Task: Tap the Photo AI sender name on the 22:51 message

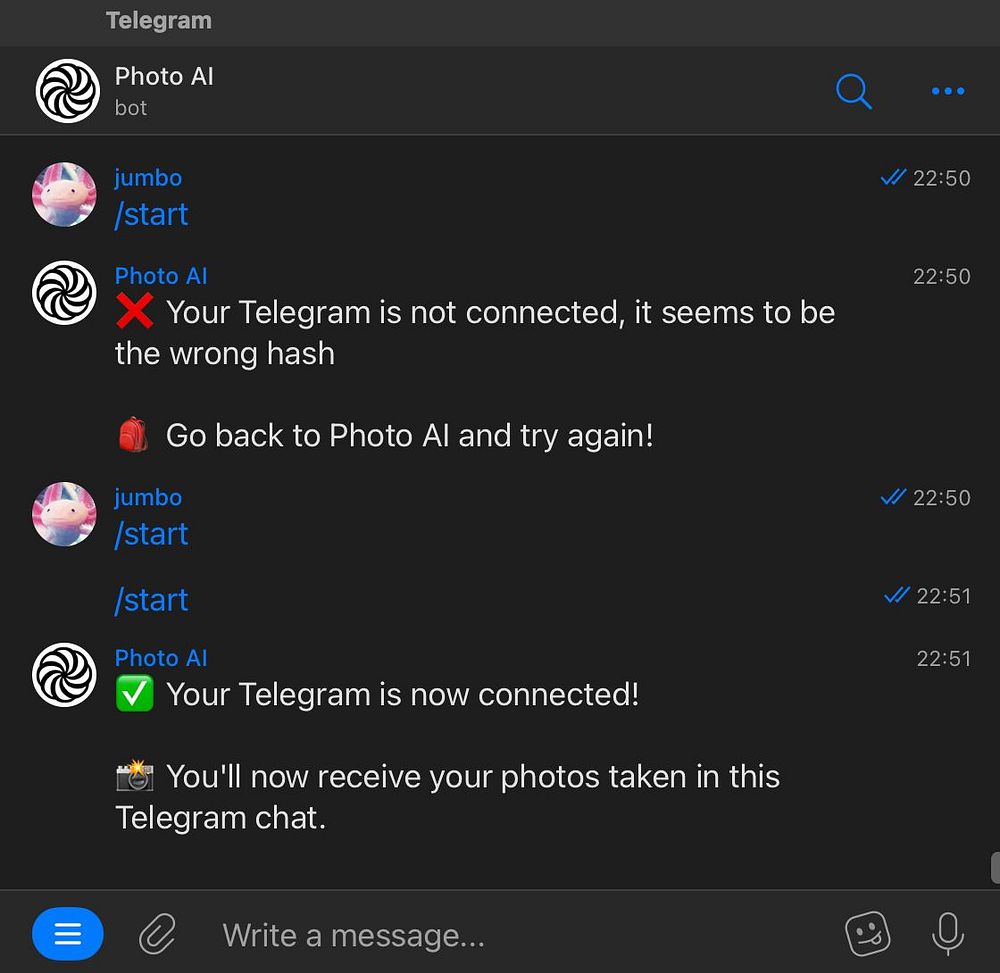Action: click(x=161, y=658)
